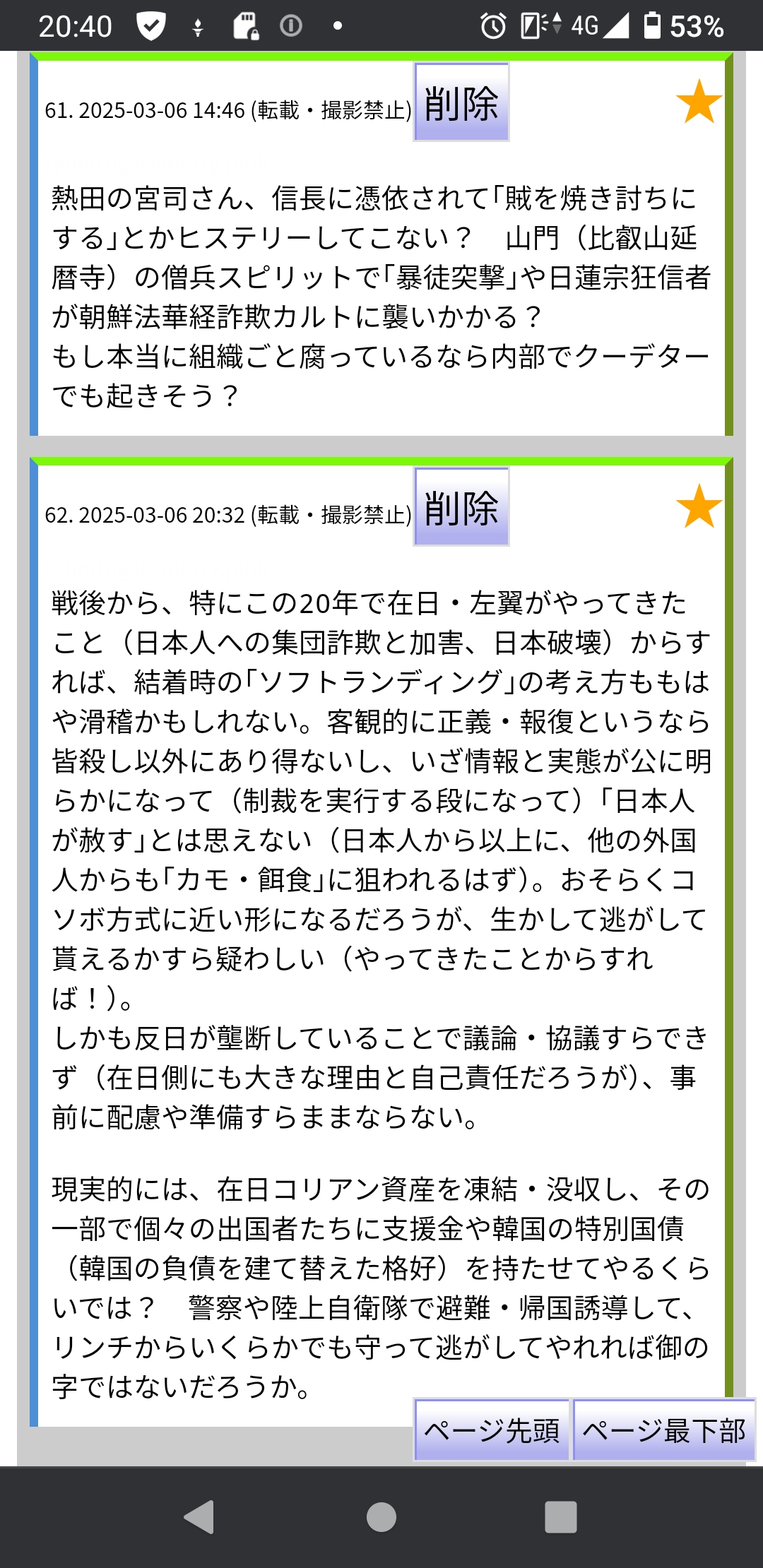Go to page bottom via ページ最下部
The width and height of the screenshot is (763, 1568).
(x=663, y=1430)
